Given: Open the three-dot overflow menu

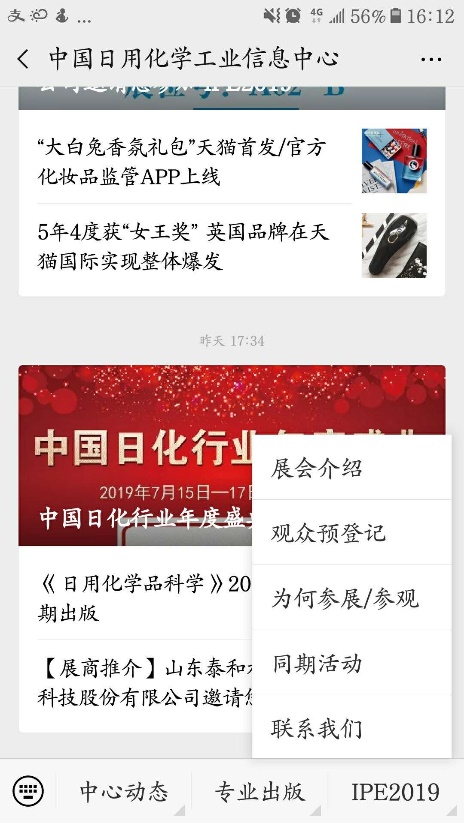Looking at the screenshot, I should coord(431,59).
